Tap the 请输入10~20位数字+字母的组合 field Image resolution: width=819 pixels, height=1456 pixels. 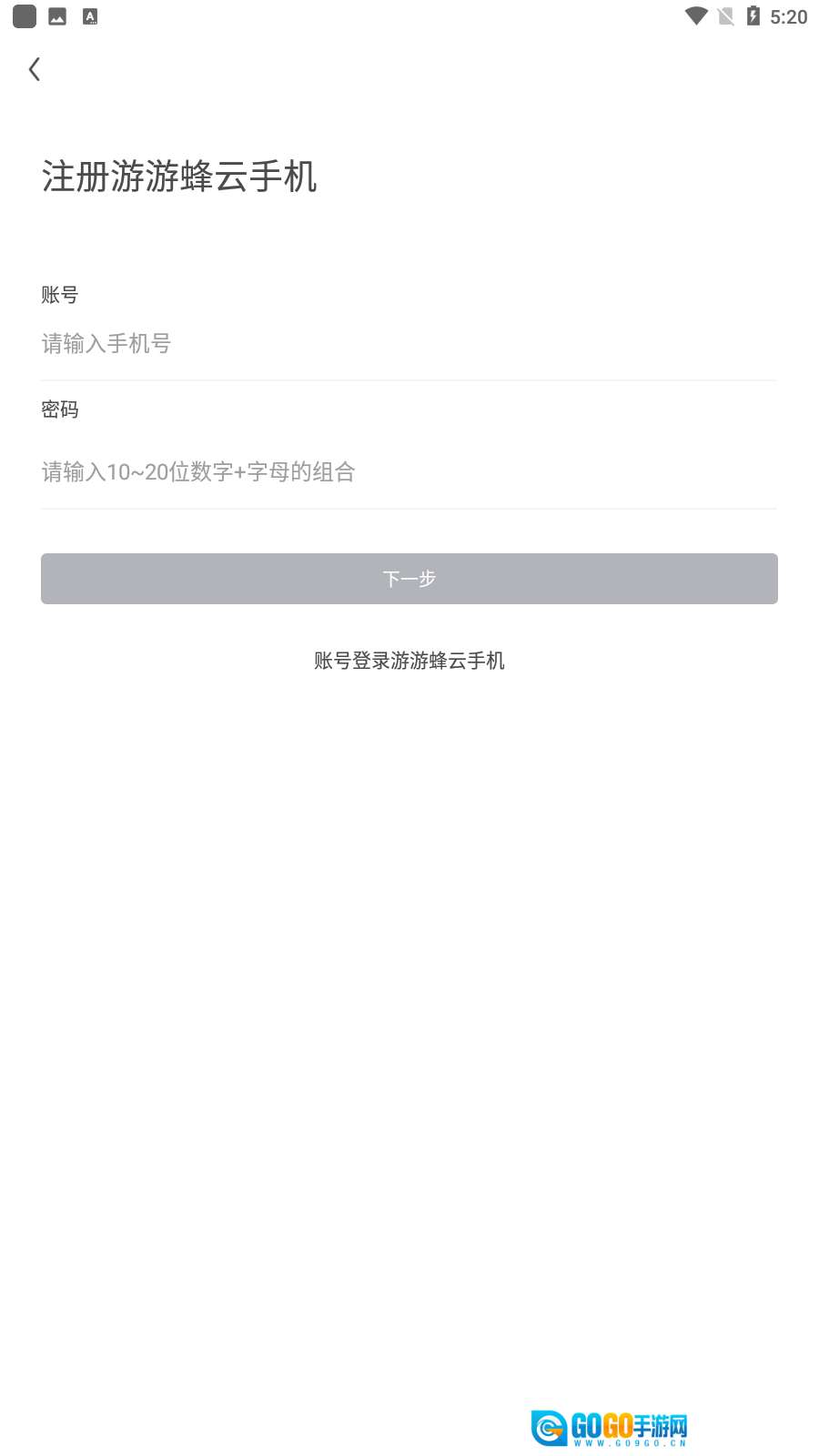(197, 472)
